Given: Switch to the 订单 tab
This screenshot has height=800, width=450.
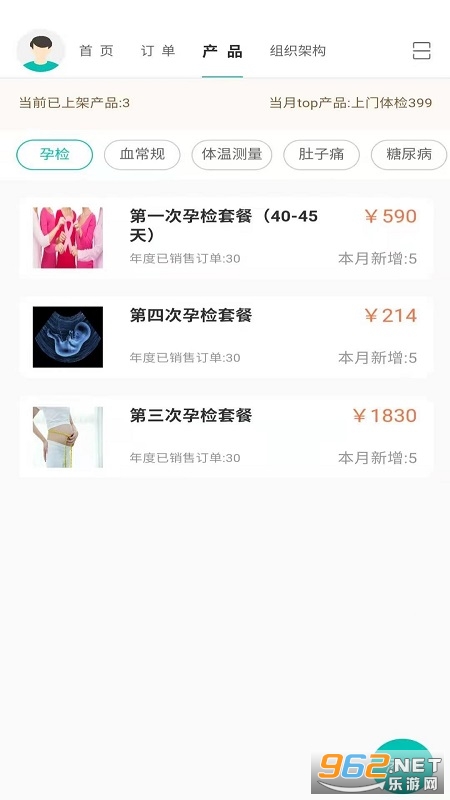Looking at the screenshot, I should pyautogui.click(x=158, y=51).
